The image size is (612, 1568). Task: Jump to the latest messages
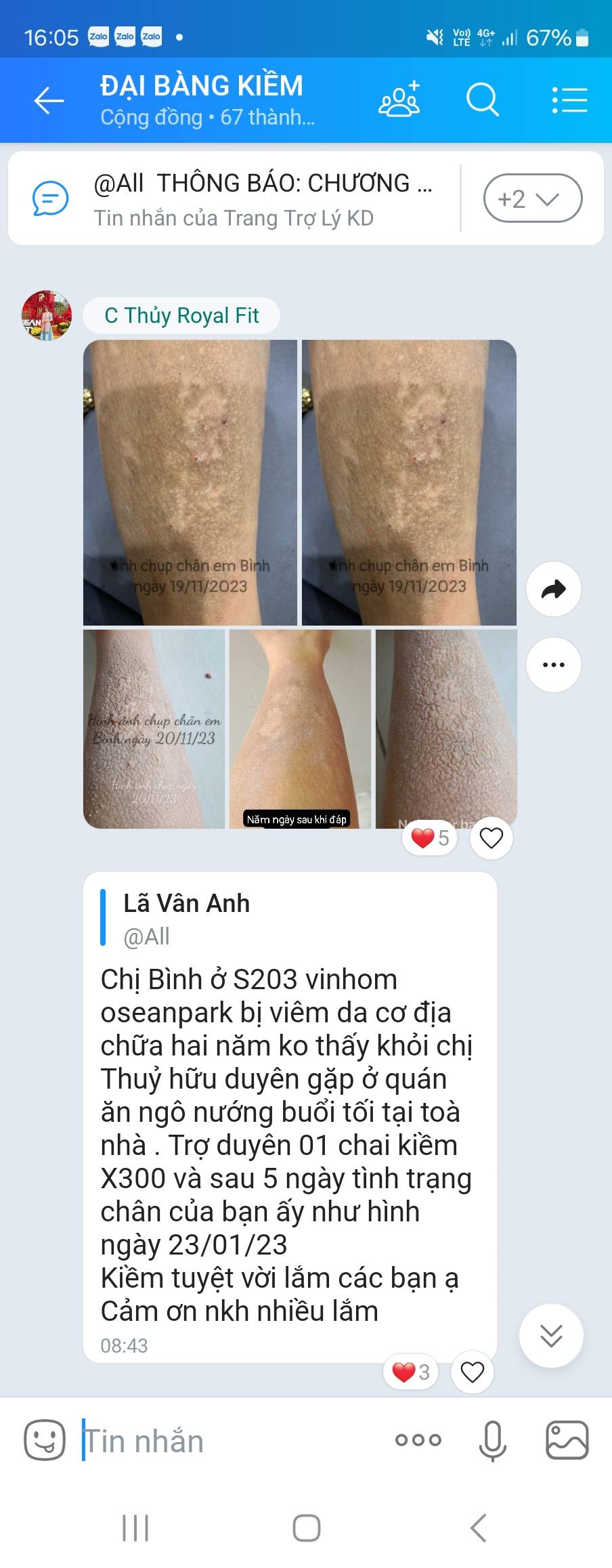(551, 1336)
